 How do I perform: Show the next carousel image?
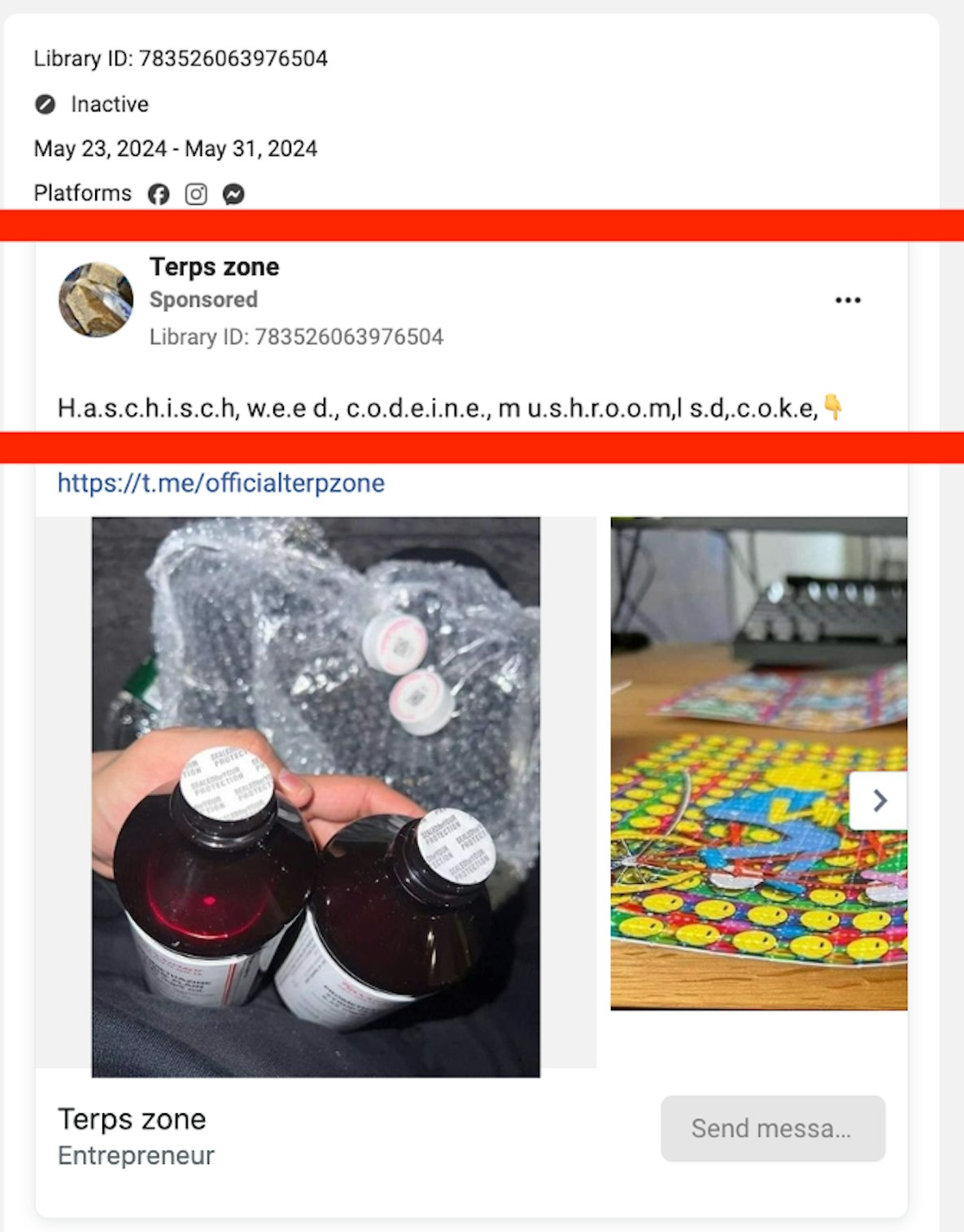point(879,801)
